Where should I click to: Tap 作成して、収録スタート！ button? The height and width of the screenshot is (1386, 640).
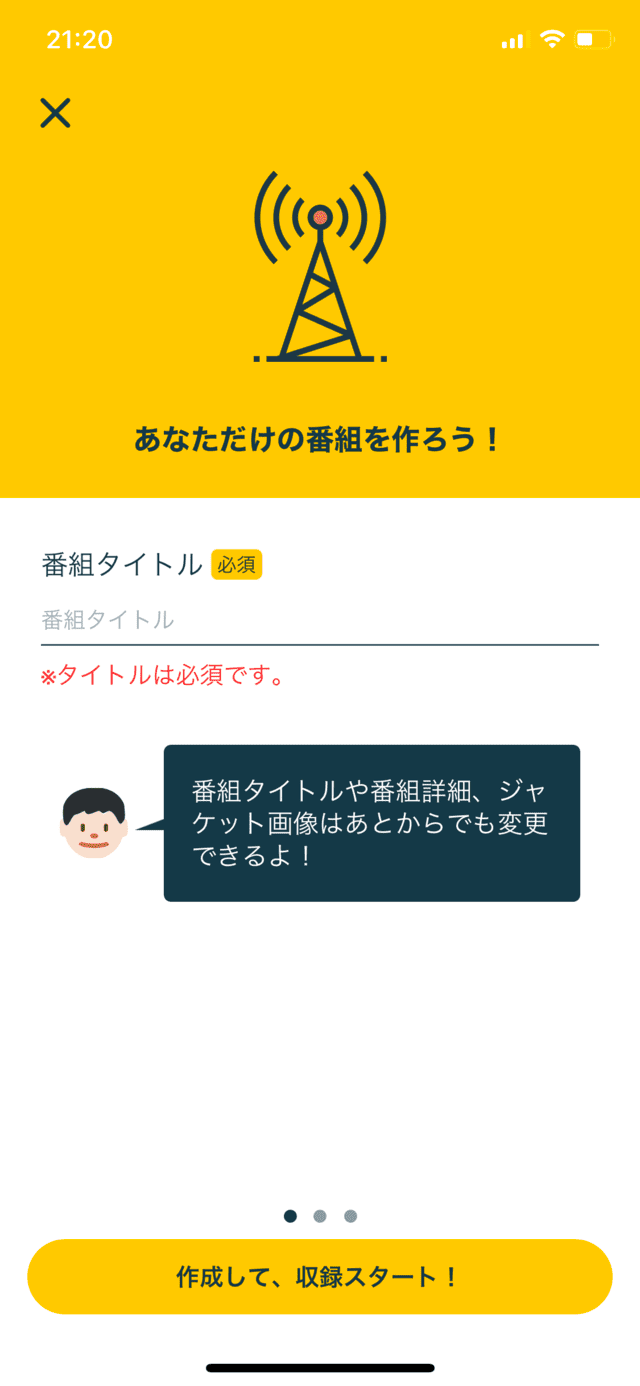320,1277
